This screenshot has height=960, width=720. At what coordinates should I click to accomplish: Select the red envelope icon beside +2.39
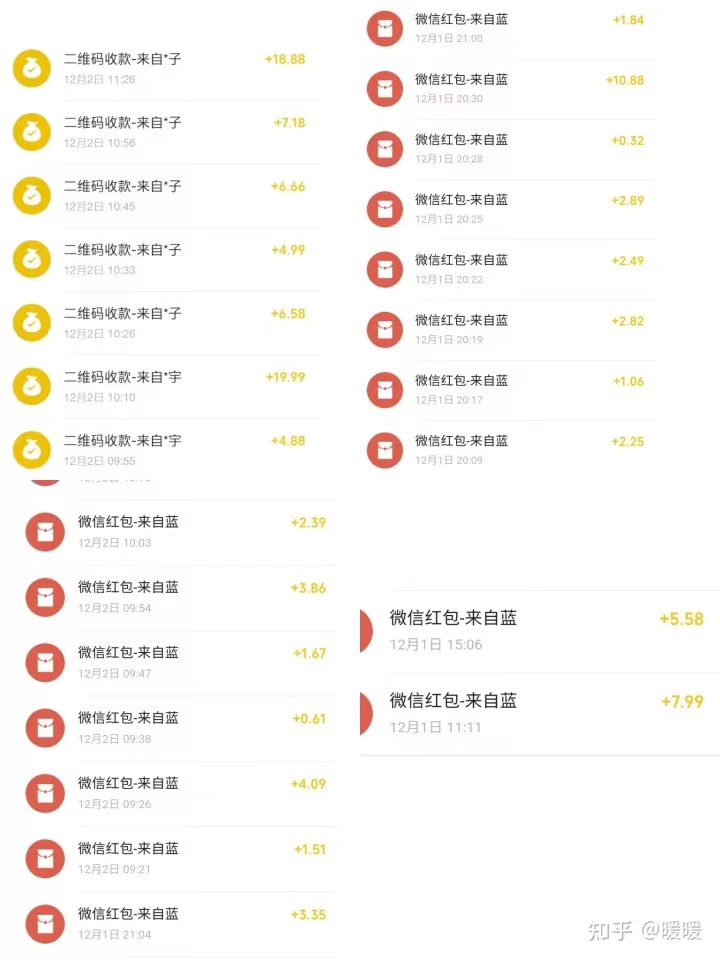(44, 531)
